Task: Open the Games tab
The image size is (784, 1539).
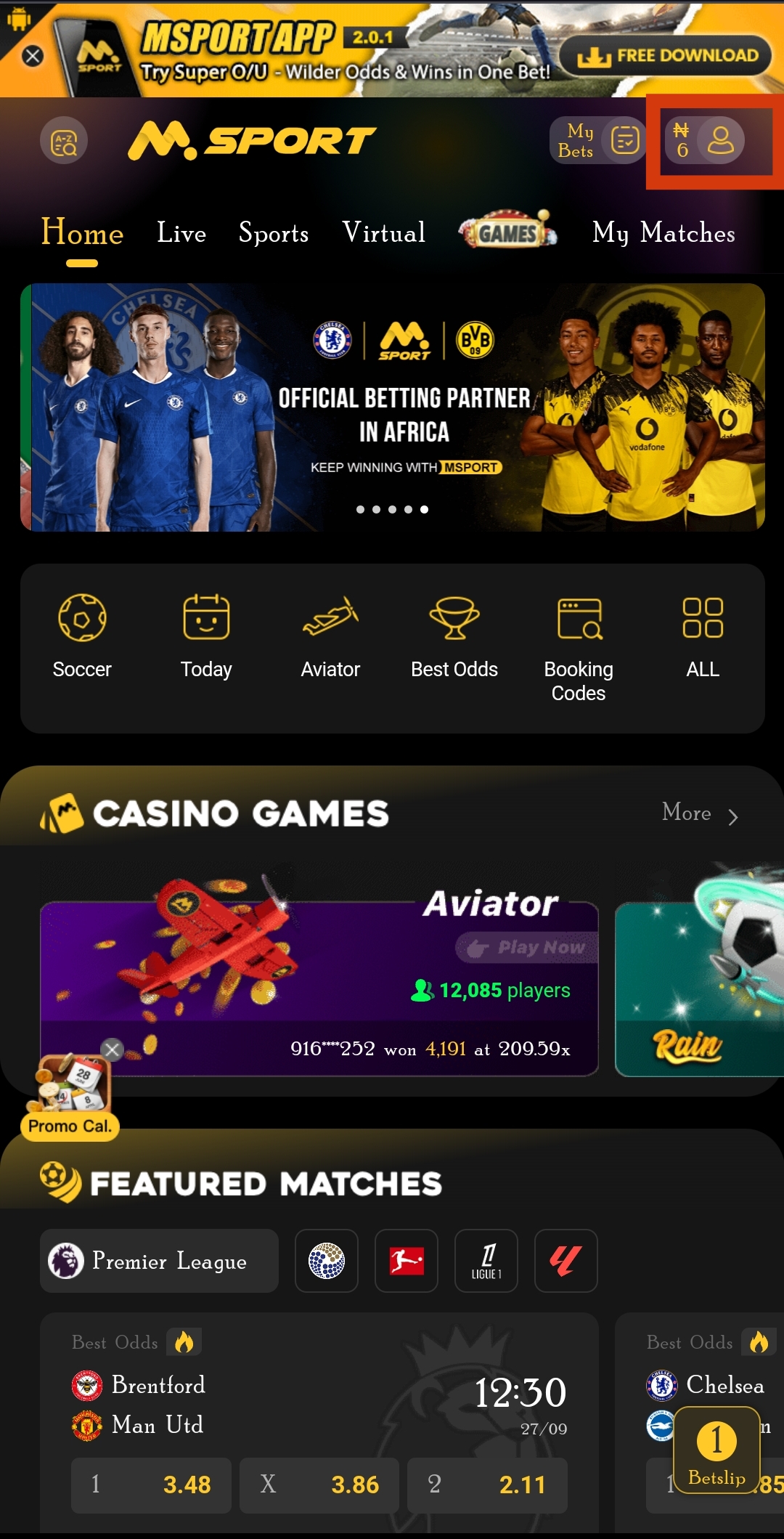Action: coord(508,232)
